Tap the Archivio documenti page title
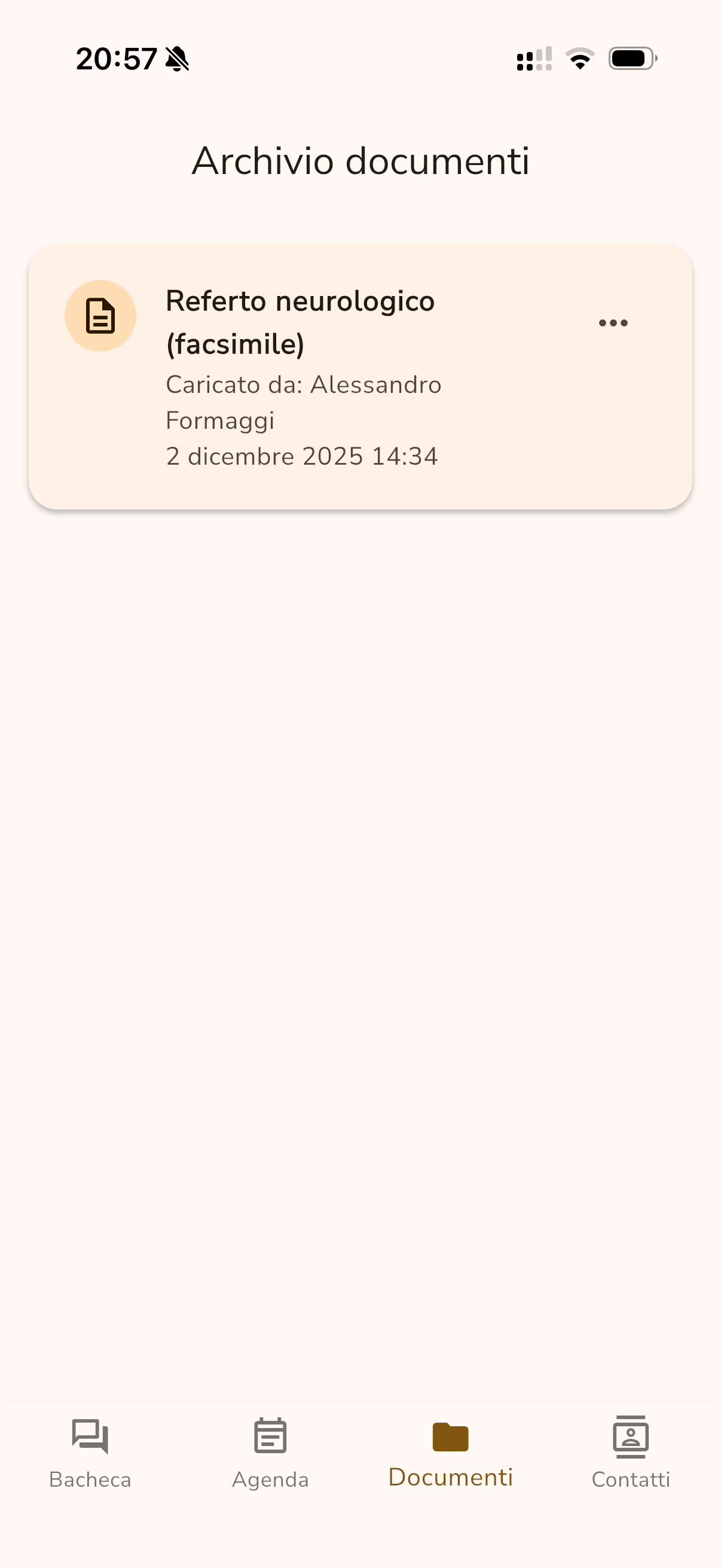 pyautogui.click(x=360, y=160)
